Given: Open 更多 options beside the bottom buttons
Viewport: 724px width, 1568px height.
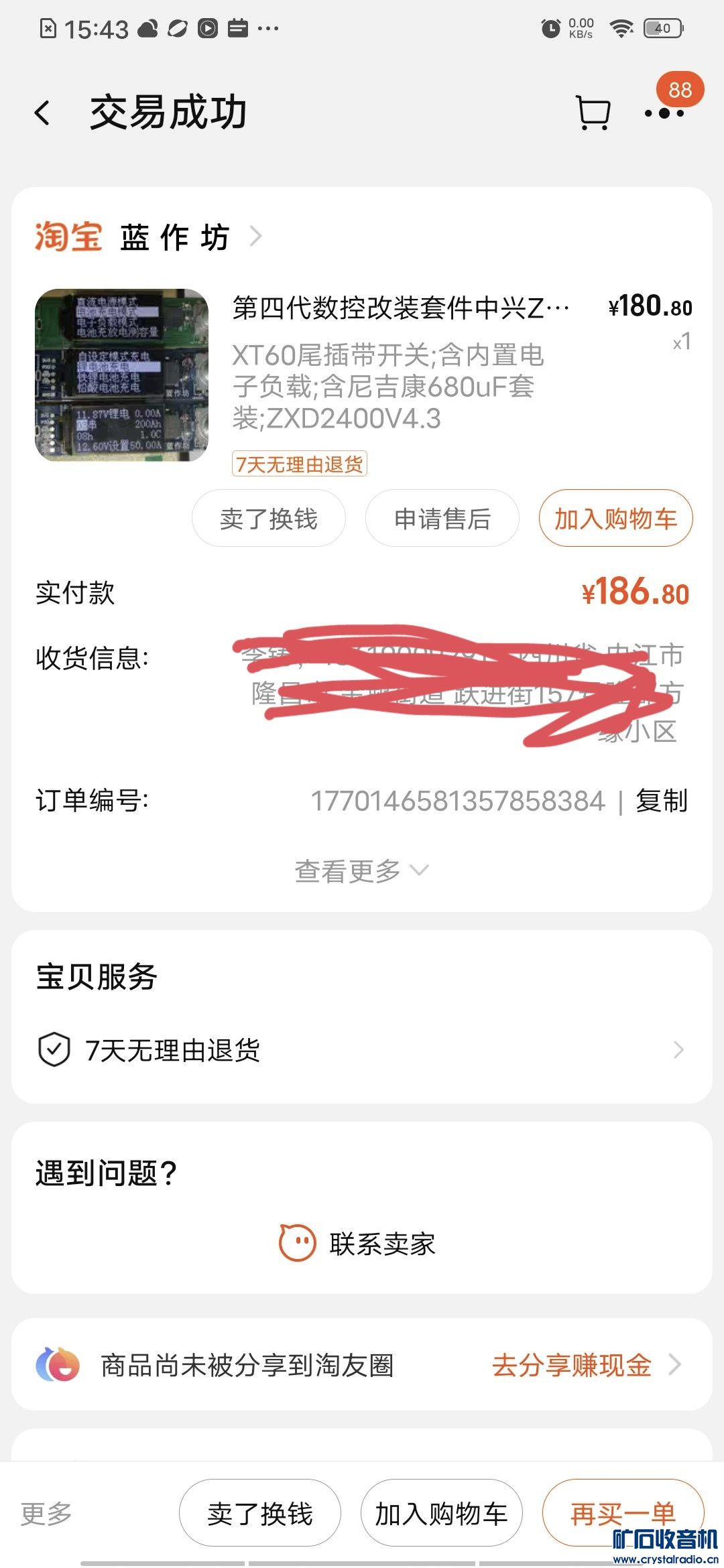Looking at the screenshot, I should coord(47,1513).
